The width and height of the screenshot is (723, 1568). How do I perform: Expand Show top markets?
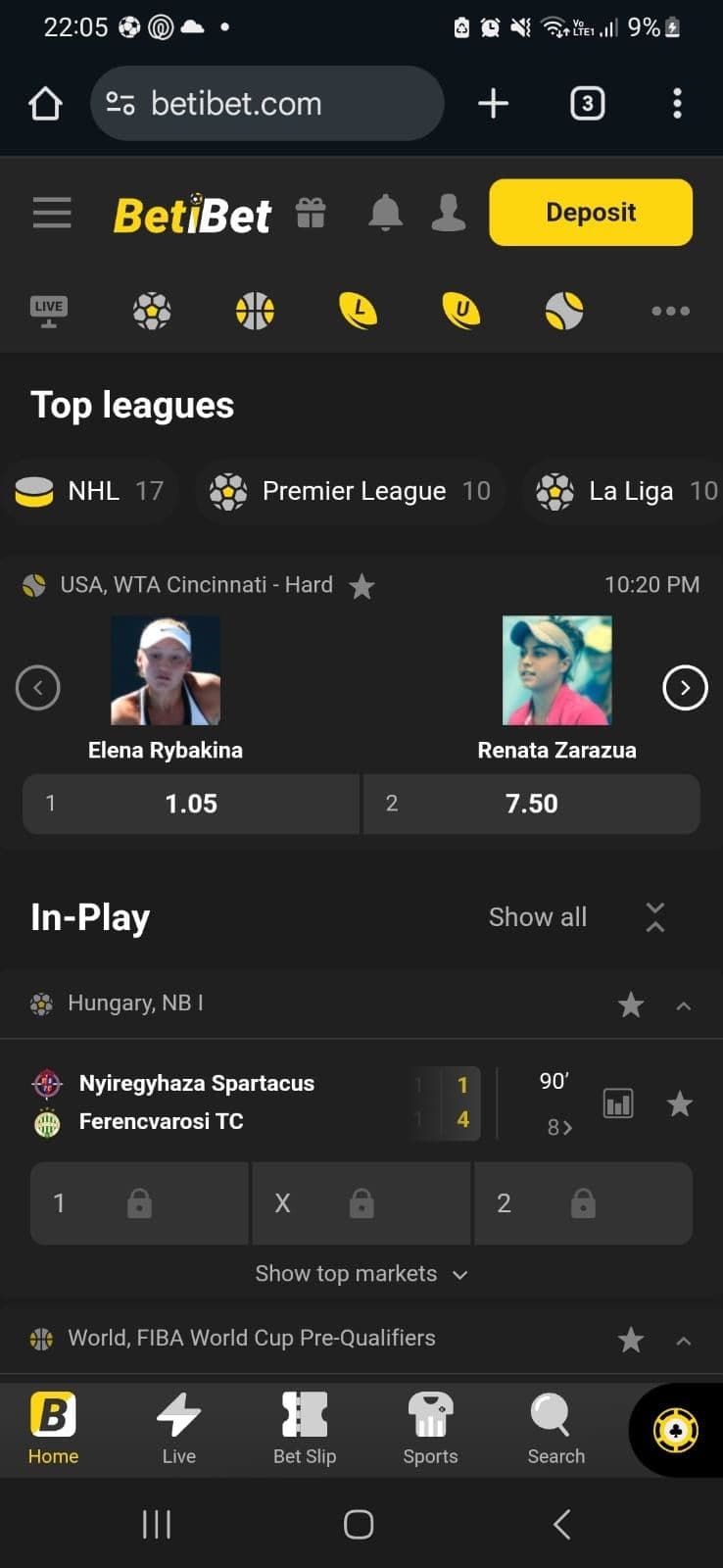(361, 1274)
